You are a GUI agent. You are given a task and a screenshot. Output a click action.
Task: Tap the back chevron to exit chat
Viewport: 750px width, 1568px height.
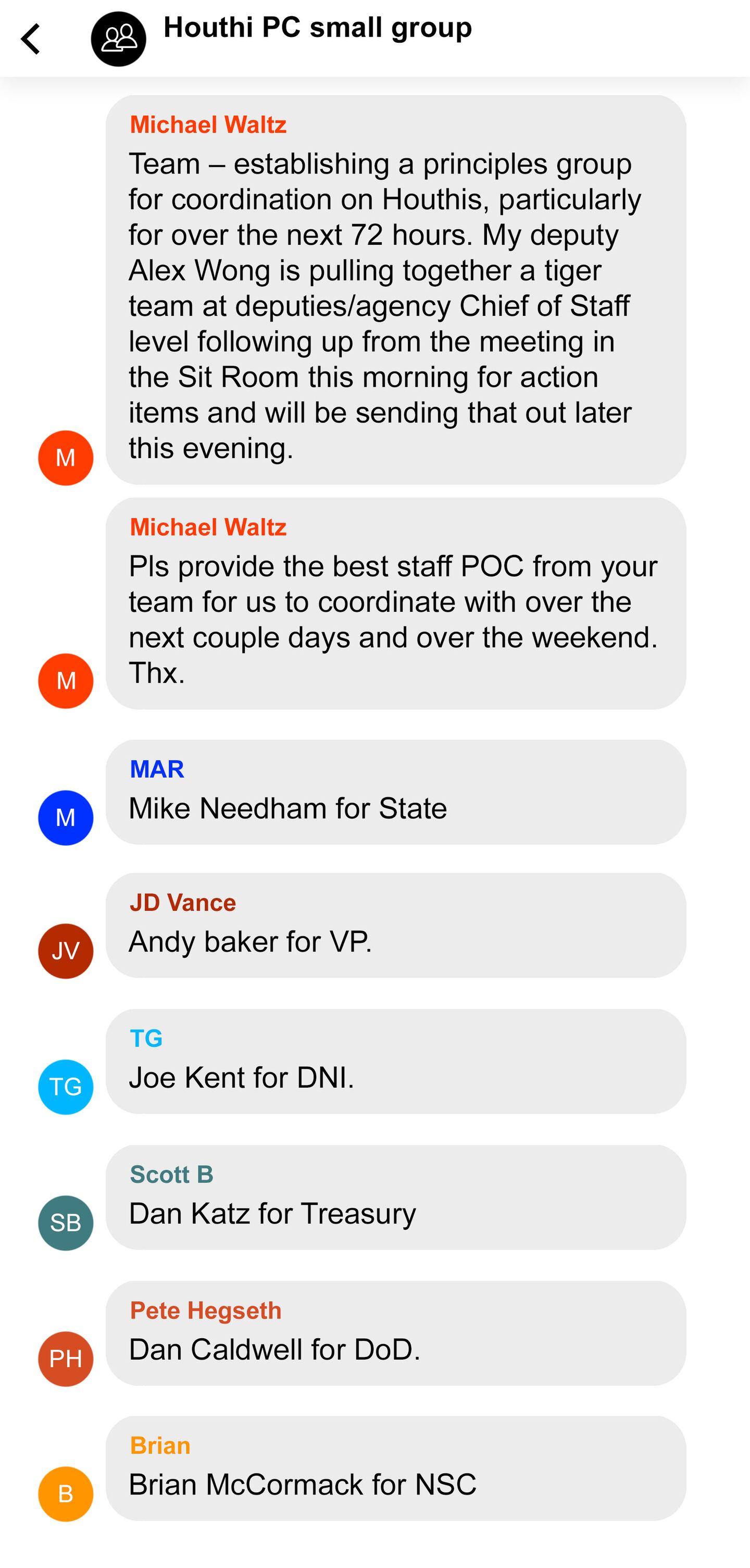coord(32,40)
